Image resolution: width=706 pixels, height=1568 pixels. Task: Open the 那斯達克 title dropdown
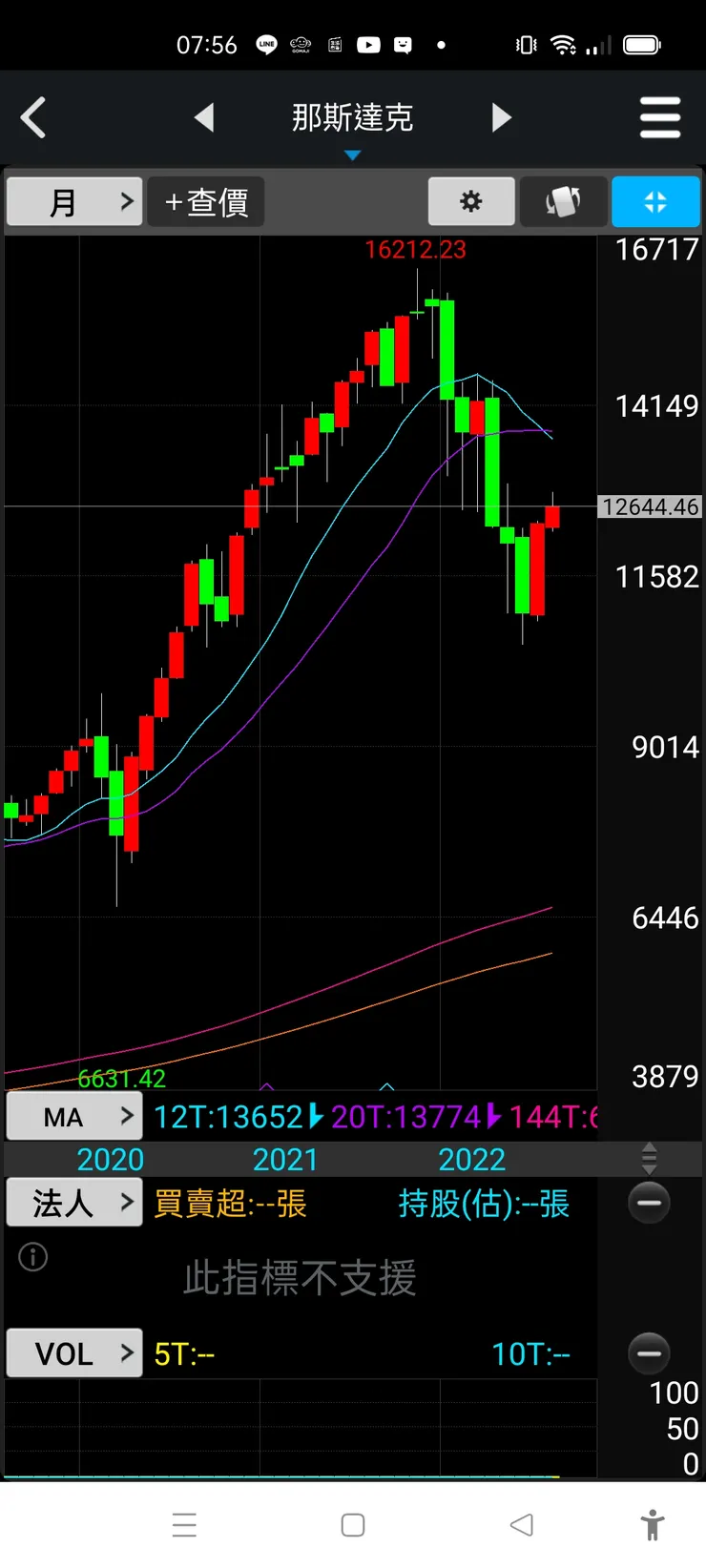click(352, 122)
